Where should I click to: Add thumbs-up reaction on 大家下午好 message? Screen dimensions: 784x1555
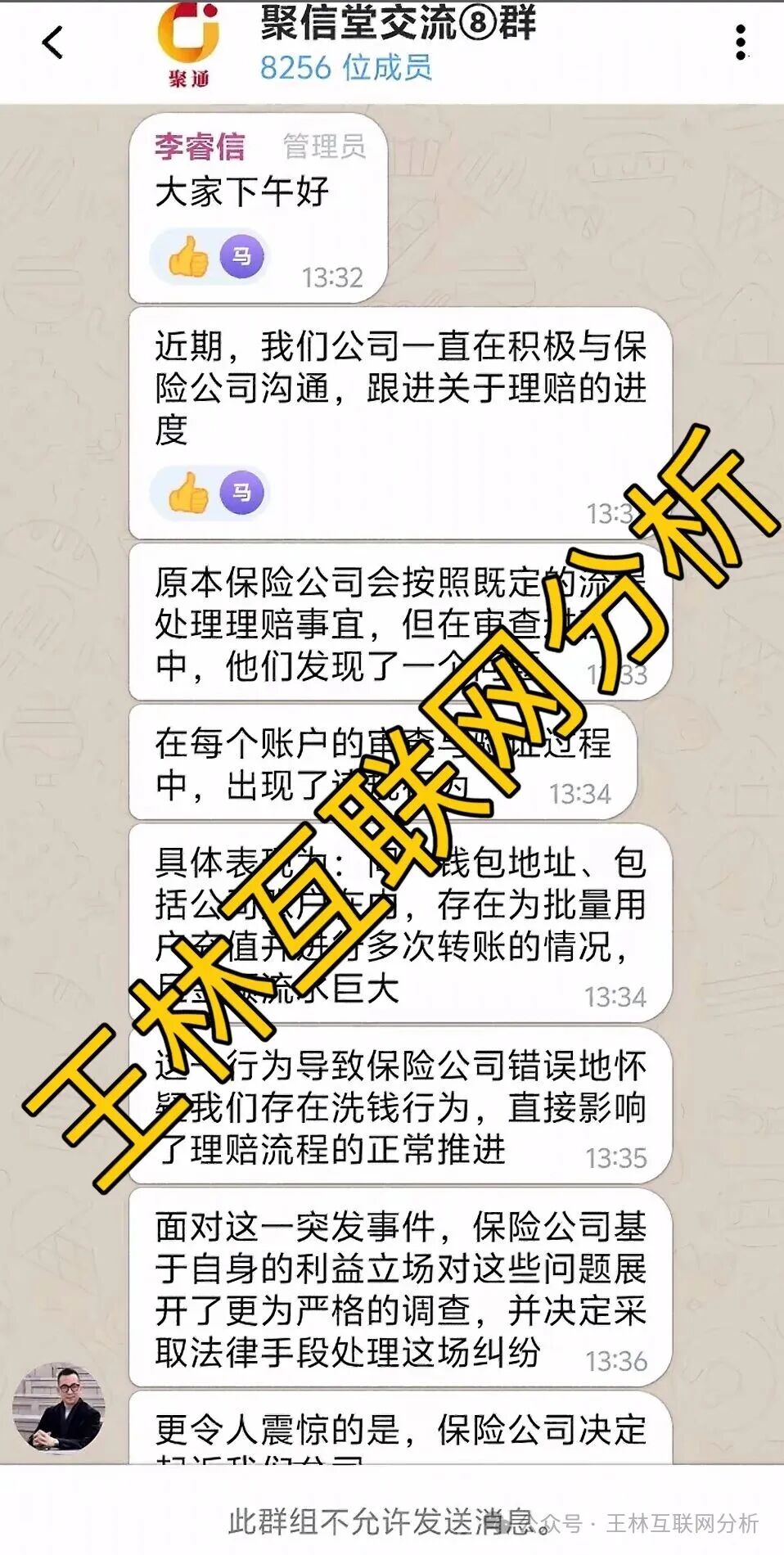coord(188,257)
